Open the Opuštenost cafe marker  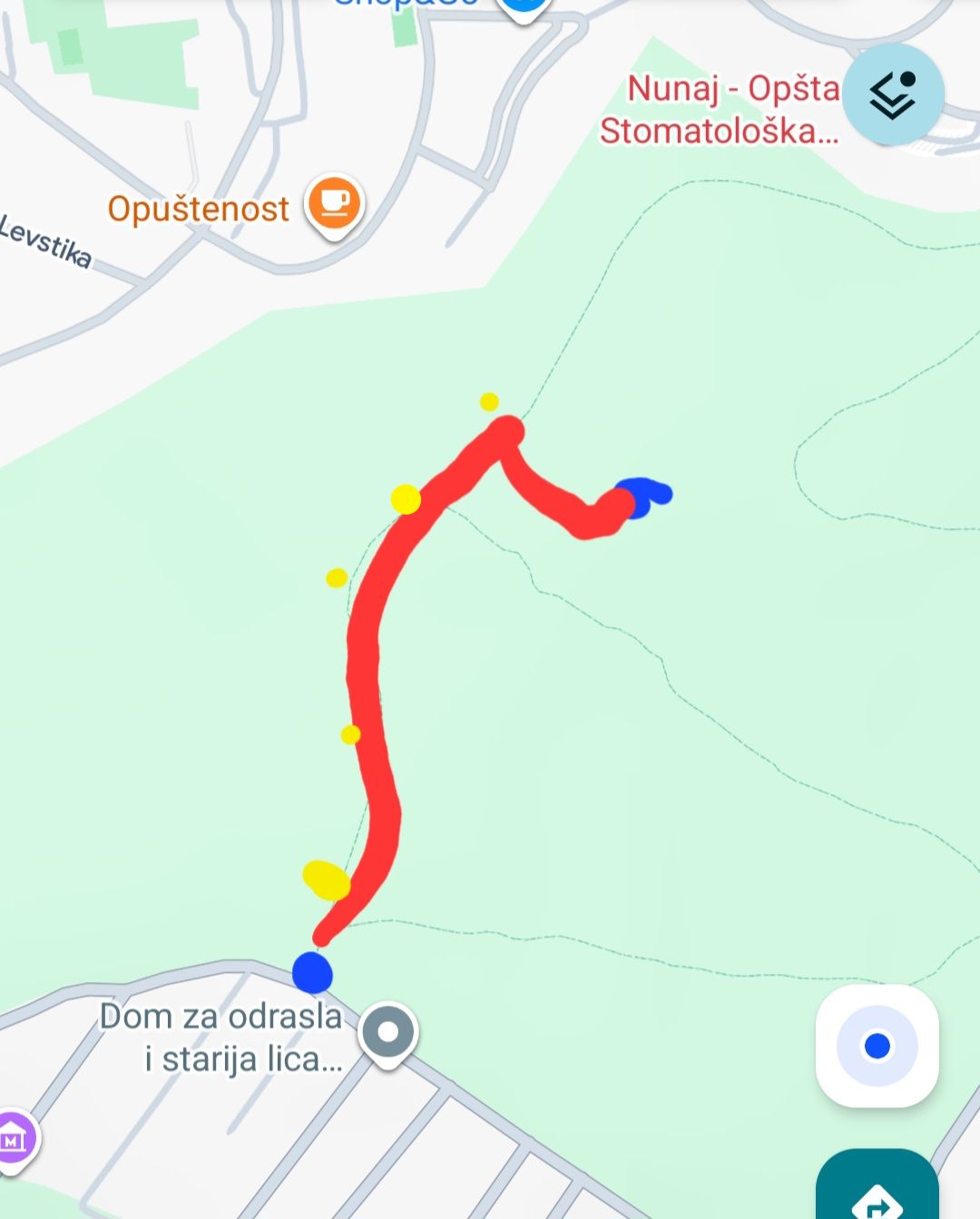[x=334, y=203]
